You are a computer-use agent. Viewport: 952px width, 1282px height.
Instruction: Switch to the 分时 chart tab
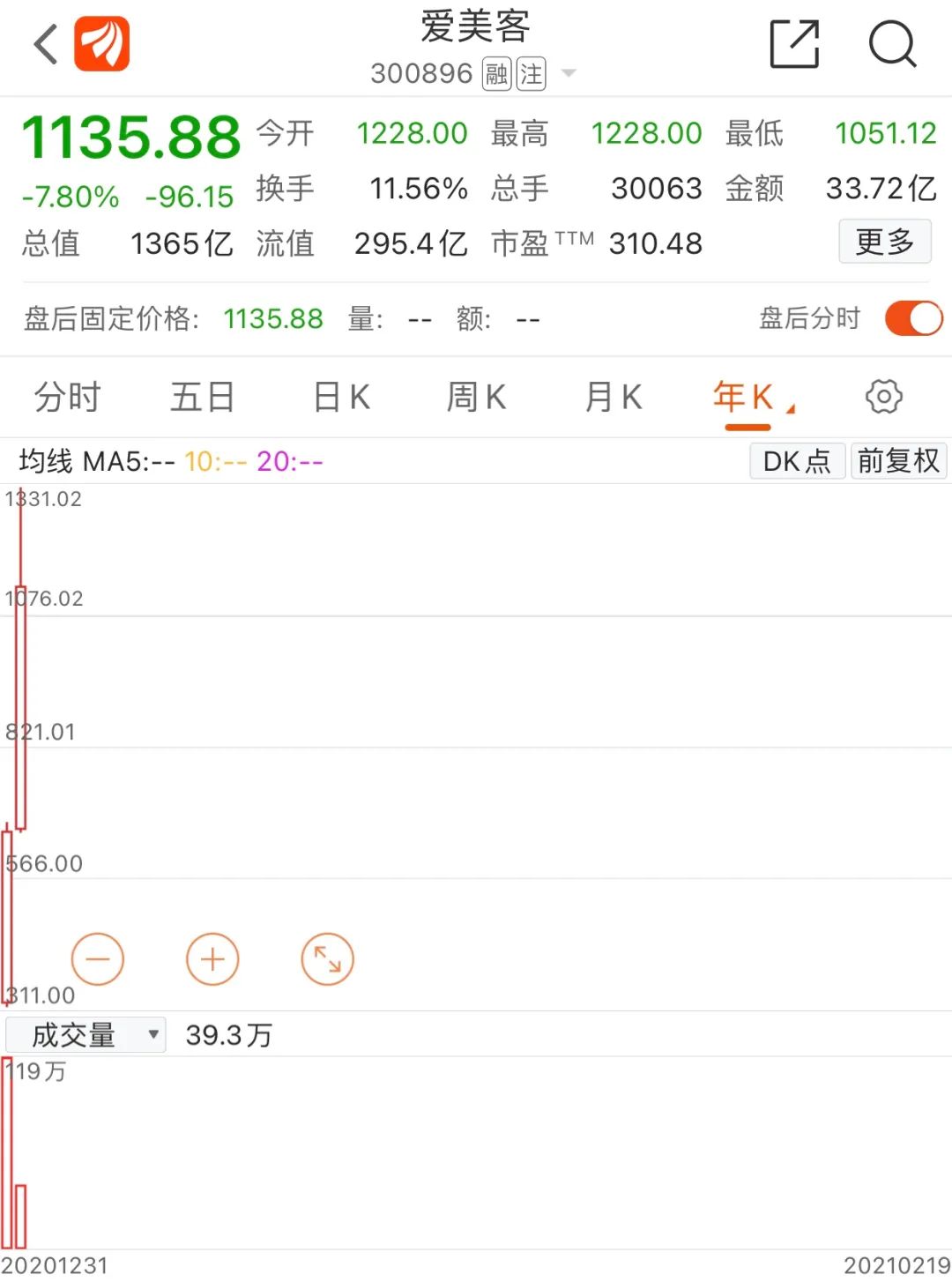point(68,397)
